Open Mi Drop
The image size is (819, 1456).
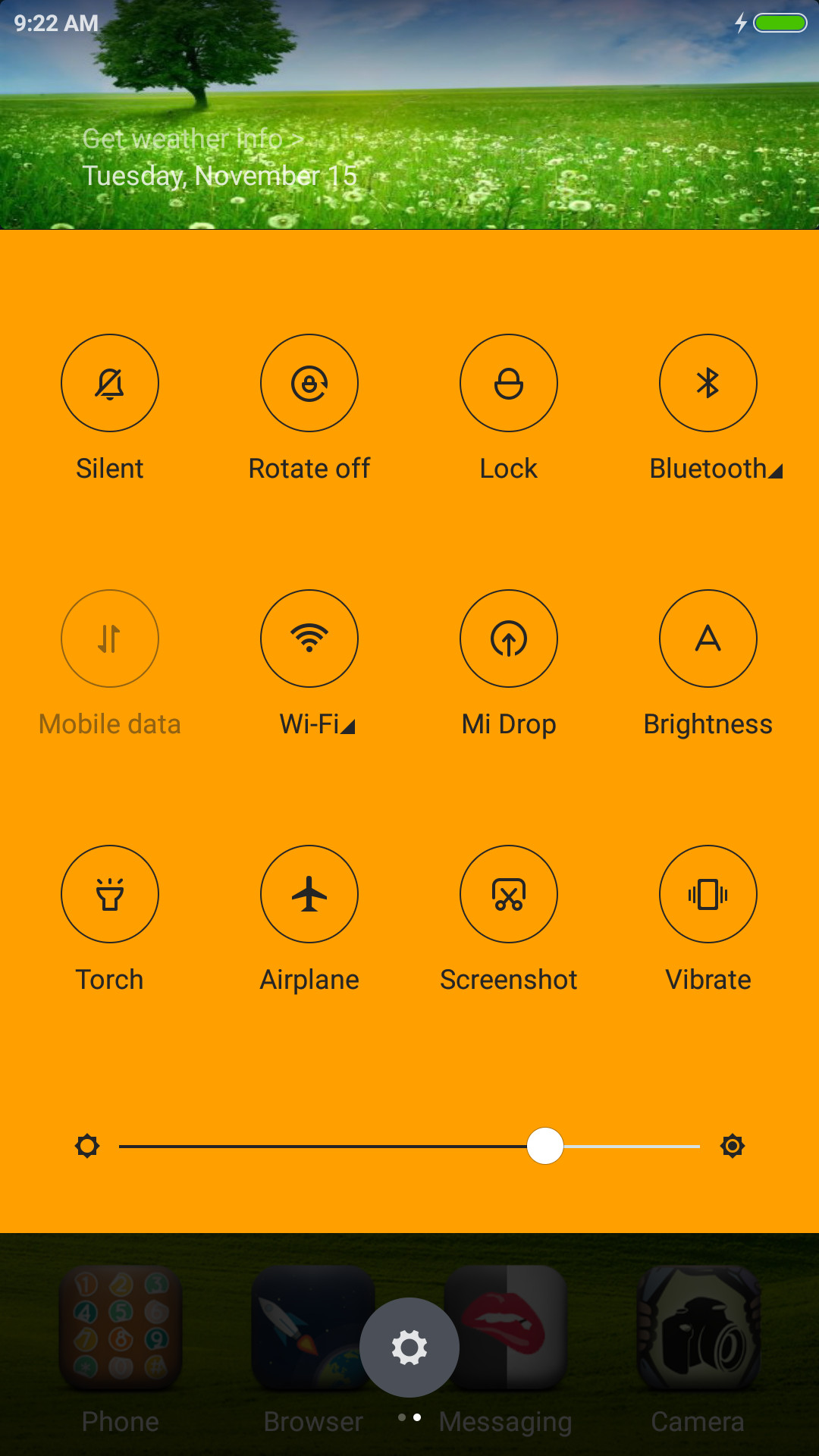point(509,639)
